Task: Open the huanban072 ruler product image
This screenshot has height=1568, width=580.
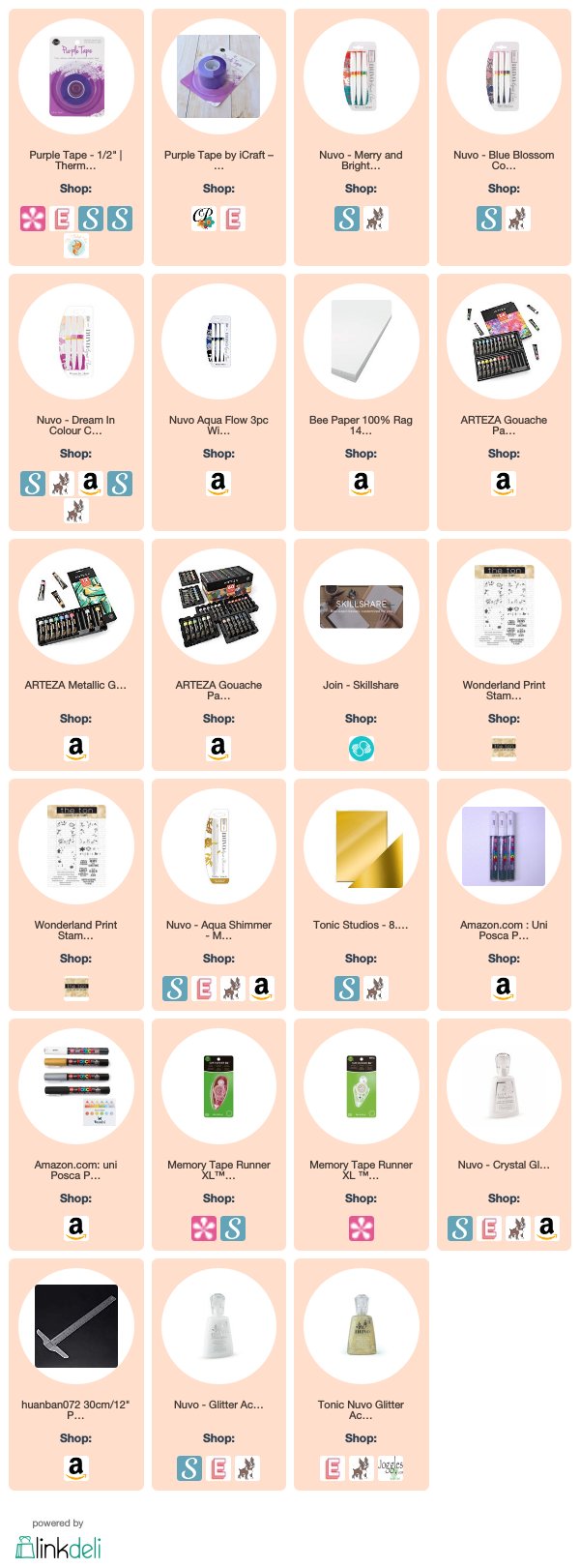Action: (x=75, y=1325)
